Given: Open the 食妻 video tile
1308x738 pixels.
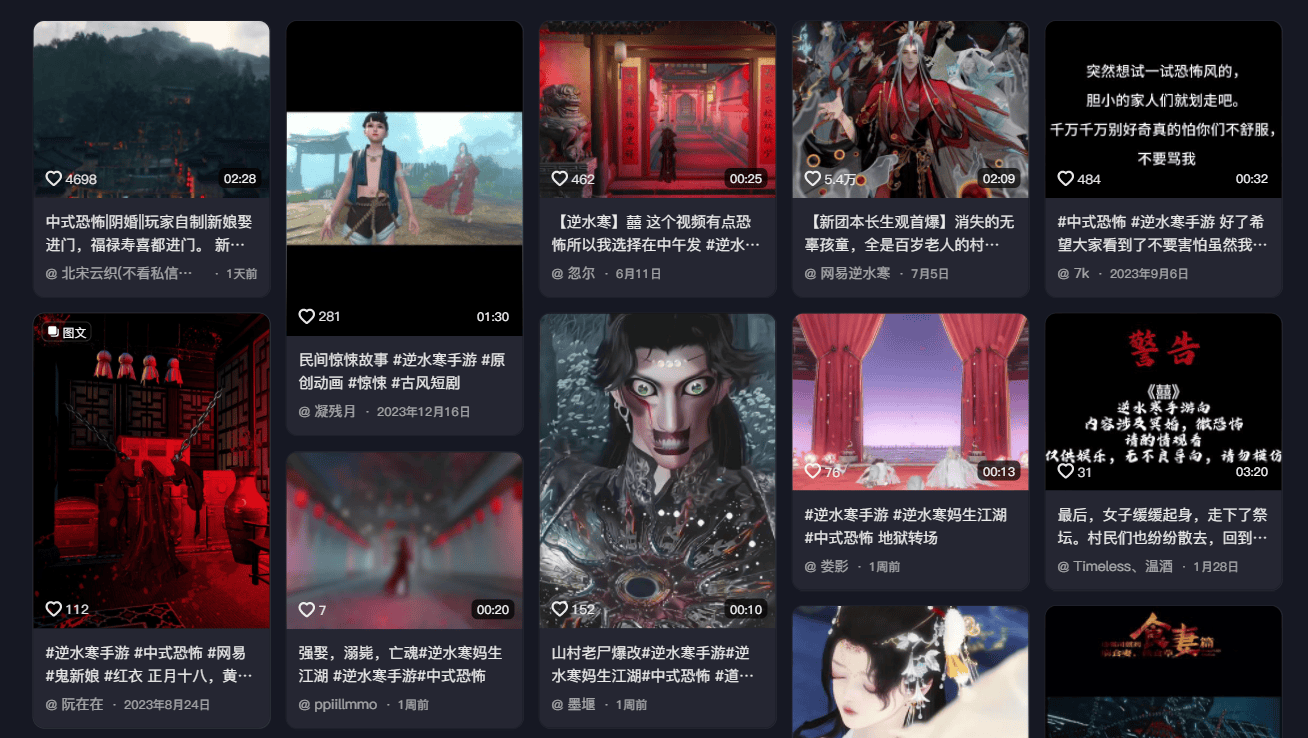Looking at the screenshot, I should (x=1163, y=672).
